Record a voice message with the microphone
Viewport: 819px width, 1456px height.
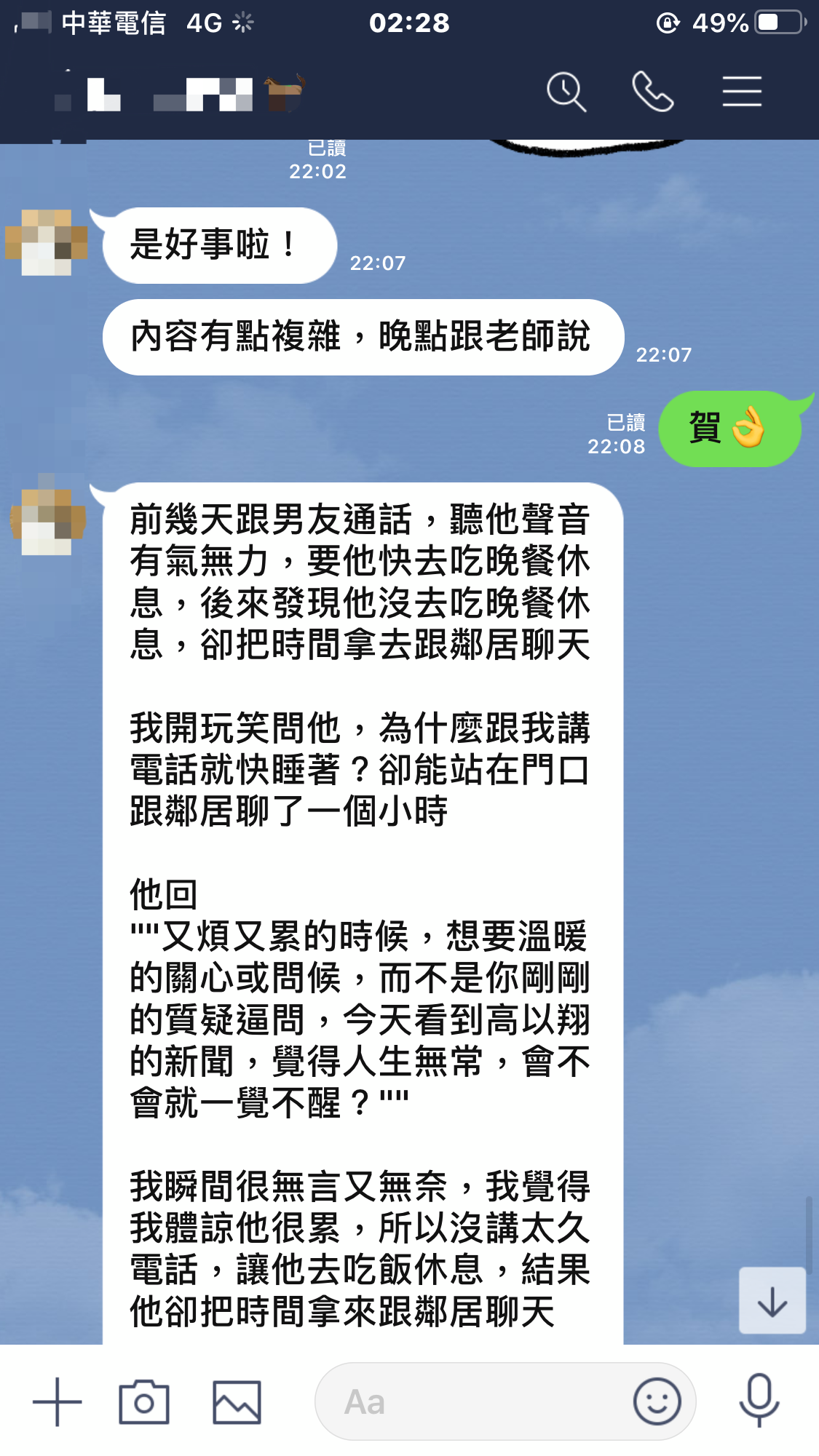click(x=759, y=1400)
